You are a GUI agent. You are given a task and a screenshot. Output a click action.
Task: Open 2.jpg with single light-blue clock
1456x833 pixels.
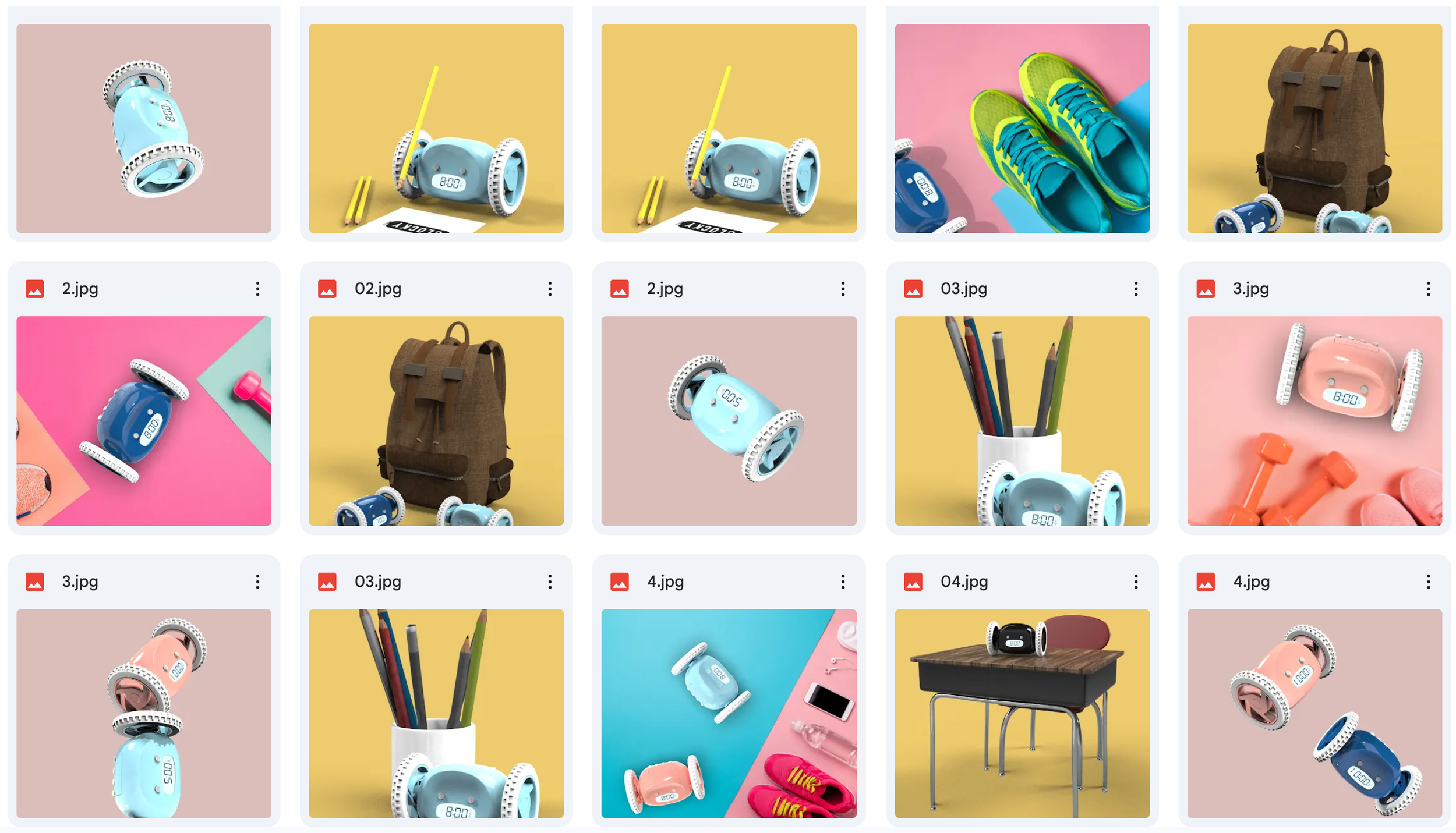pyautogui.click(x=729, y=420)
